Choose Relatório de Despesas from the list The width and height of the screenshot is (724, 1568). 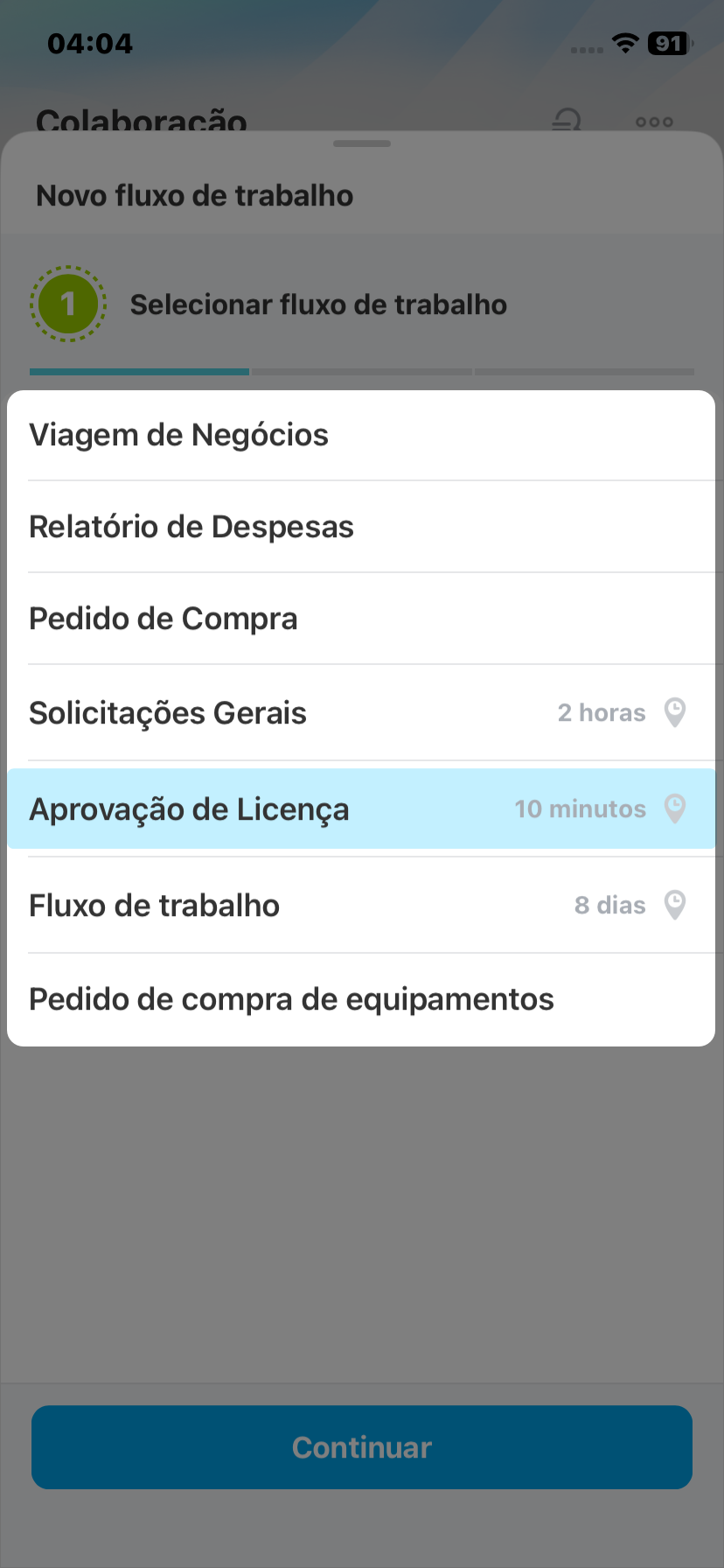point(191,527)
